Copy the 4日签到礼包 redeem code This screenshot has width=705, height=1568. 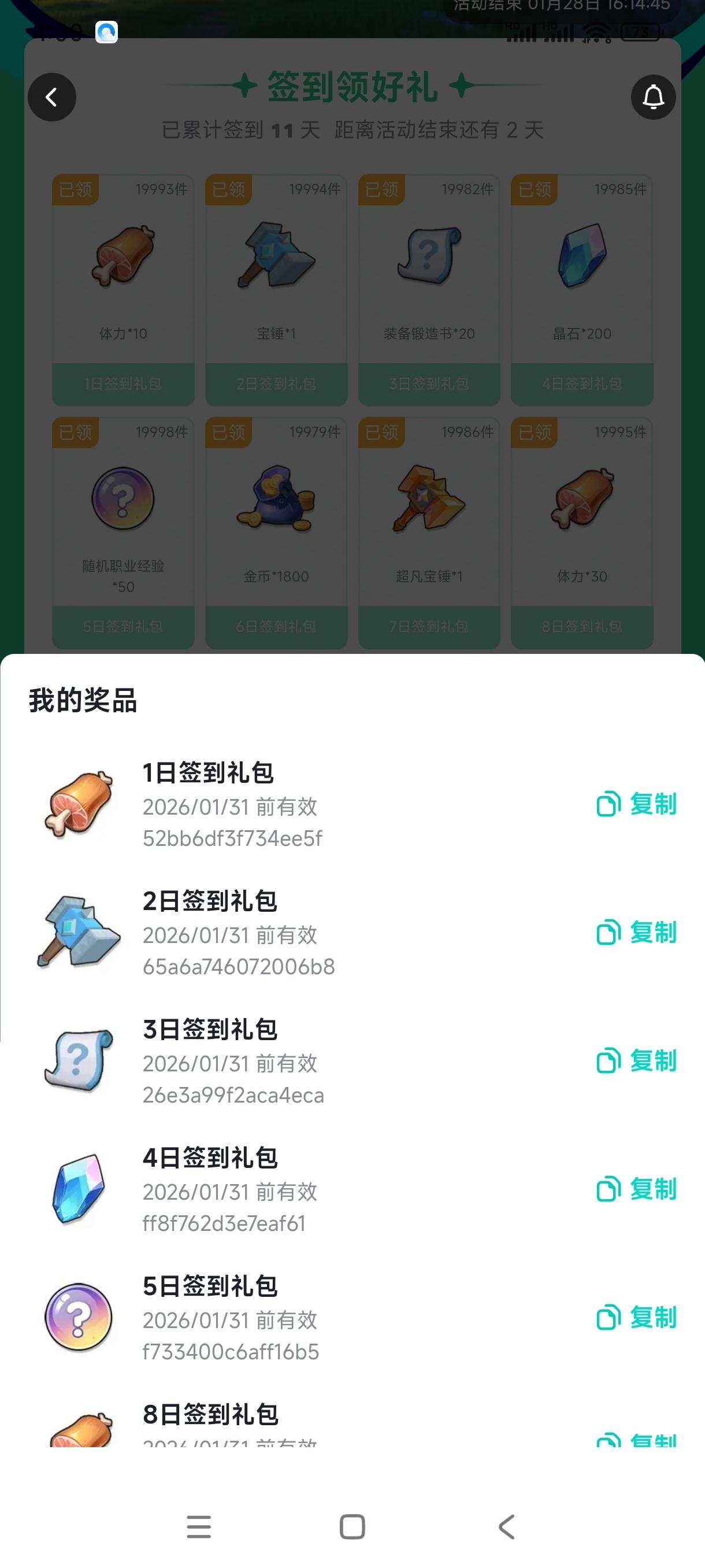636,1189
